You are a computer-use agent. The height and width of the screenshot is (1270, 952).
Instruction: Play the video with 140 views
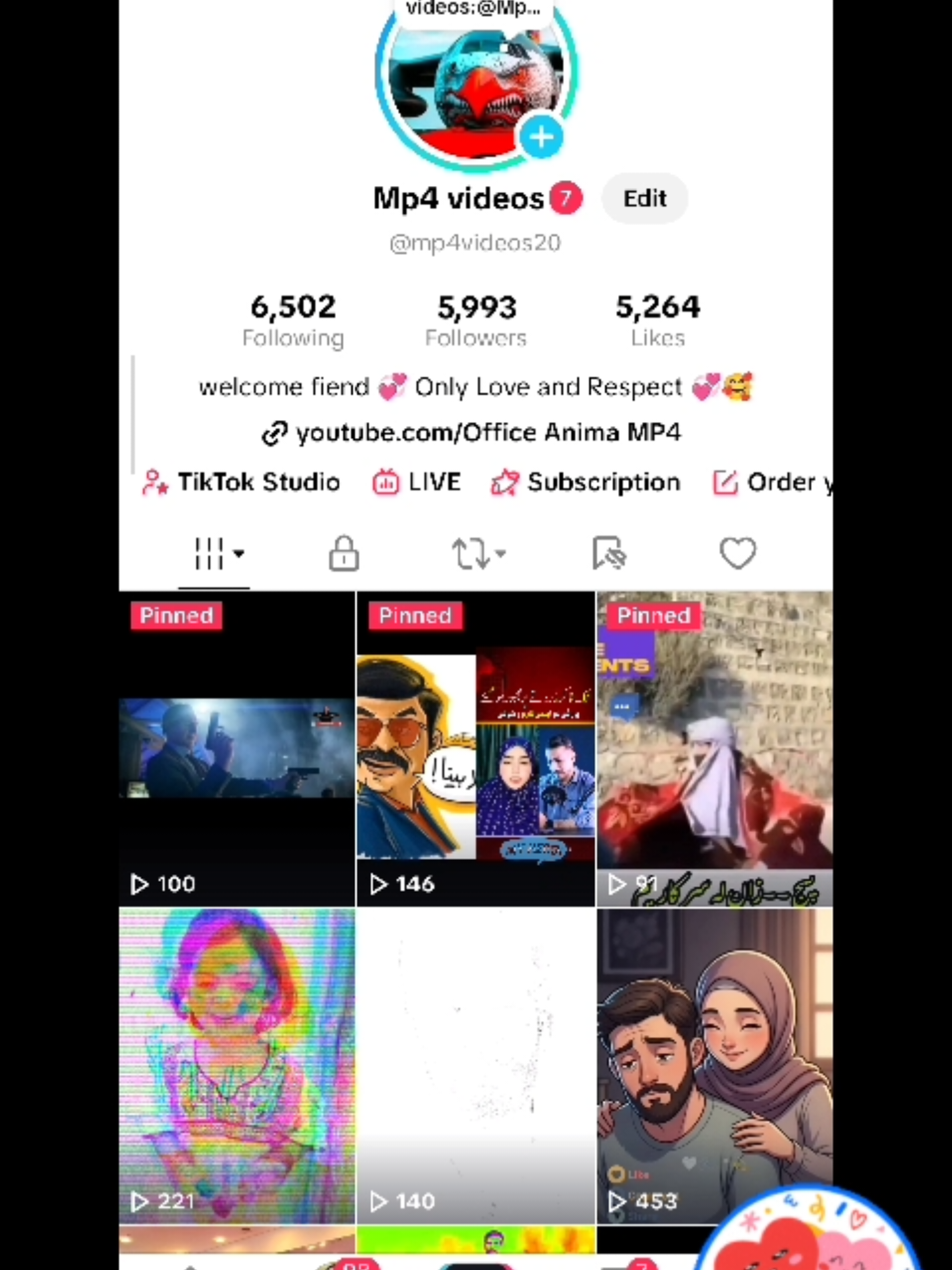coord(476,1066)
